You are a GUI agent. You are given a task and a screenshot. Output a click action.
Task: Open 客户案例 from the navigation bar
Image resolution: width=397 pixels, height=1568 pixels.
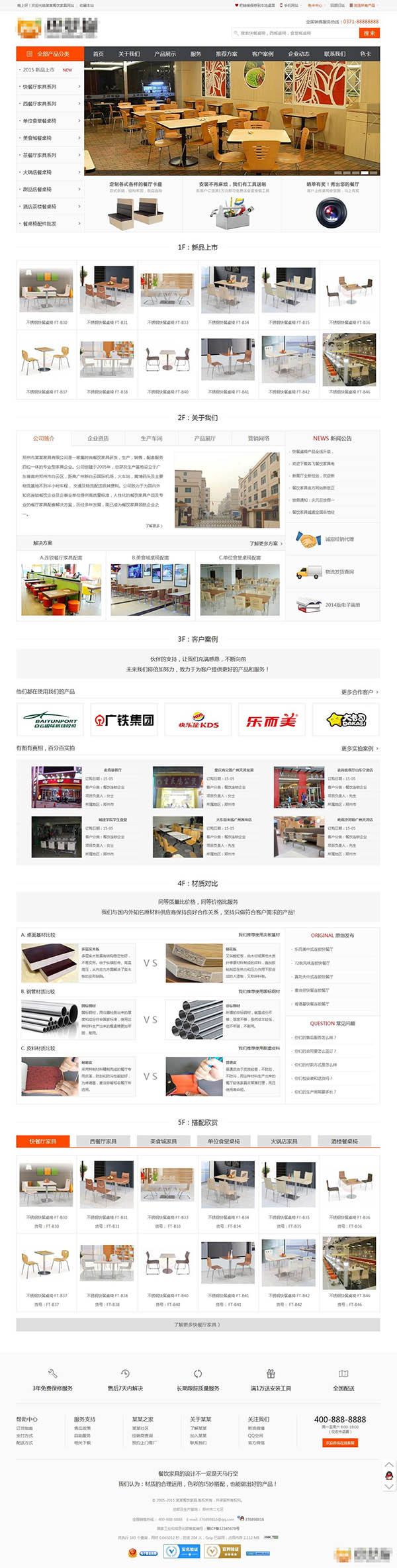click(x=263, y=54)
